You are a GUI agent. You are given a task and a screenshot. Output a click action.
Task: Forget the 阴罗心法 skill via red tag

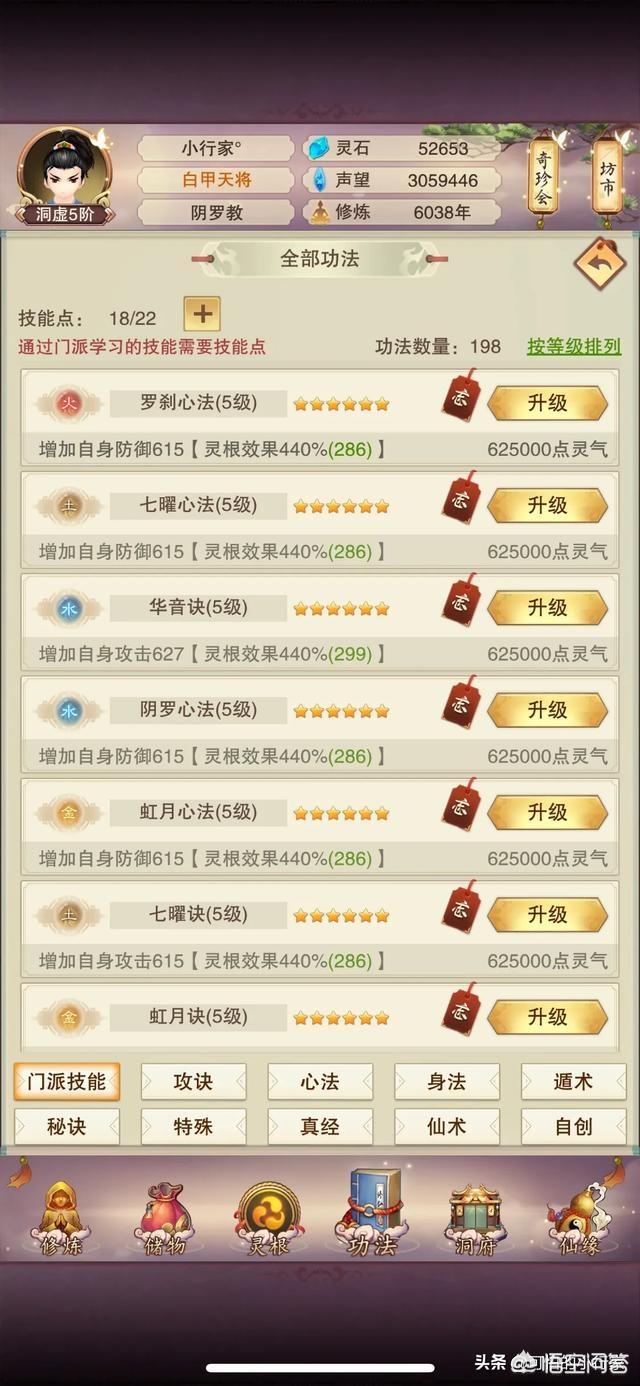click(x=461, y=704)
